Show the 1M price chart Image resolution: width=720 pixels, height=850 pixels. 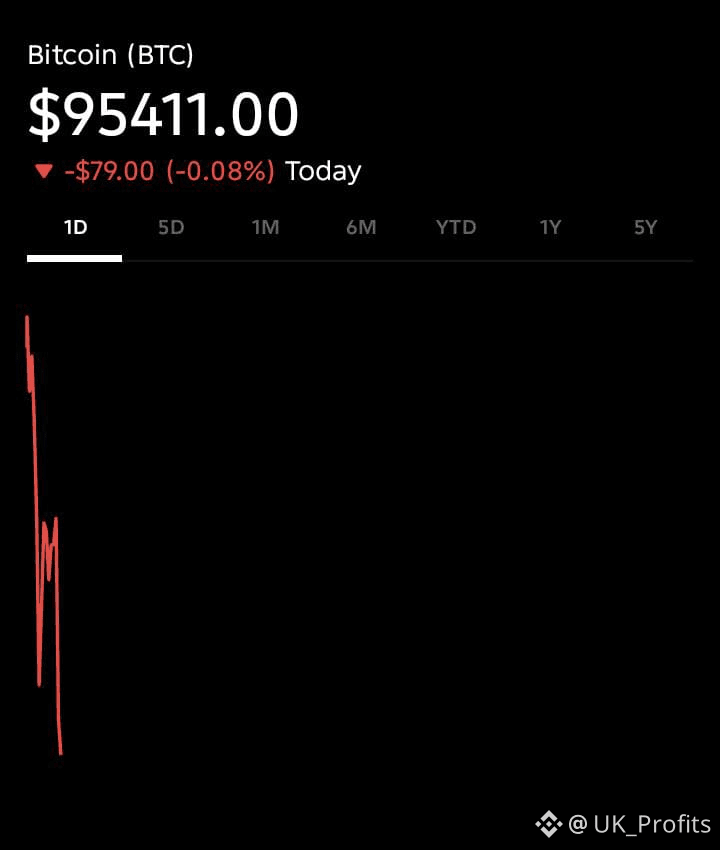[265, 227]
